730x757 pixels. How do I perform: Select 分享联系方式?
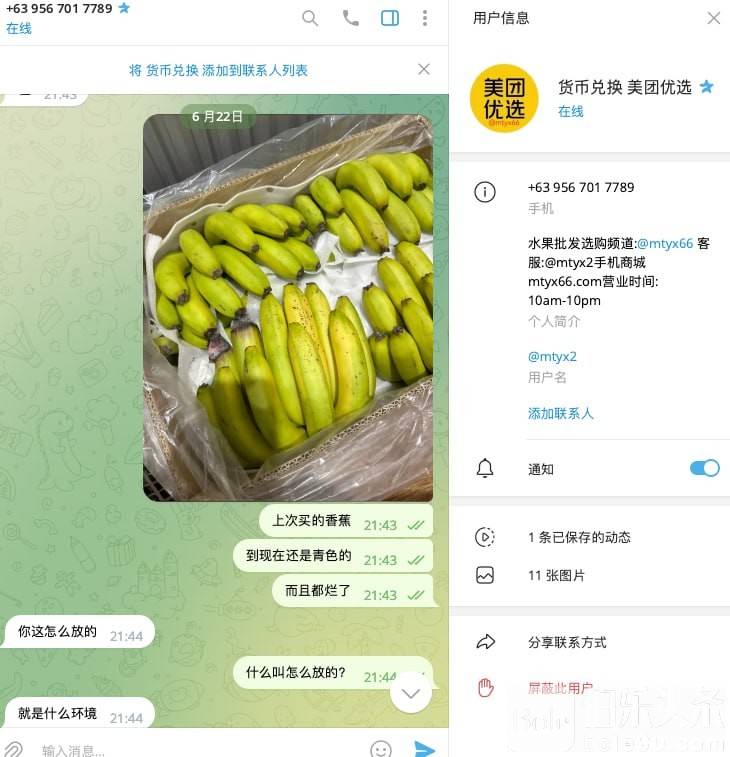pos(567,642)
